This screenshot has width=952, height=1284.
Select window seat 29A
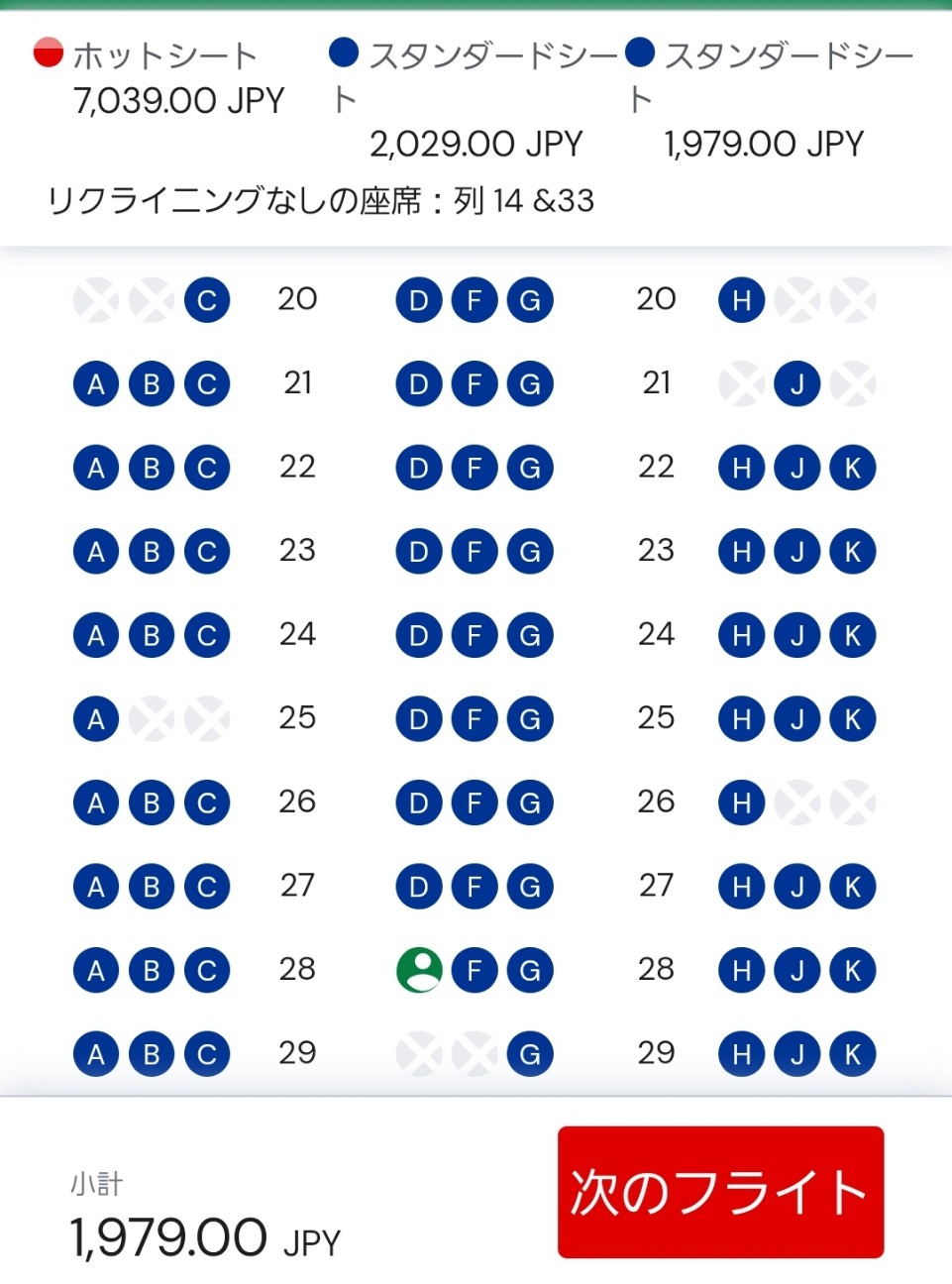point(95,1053)
